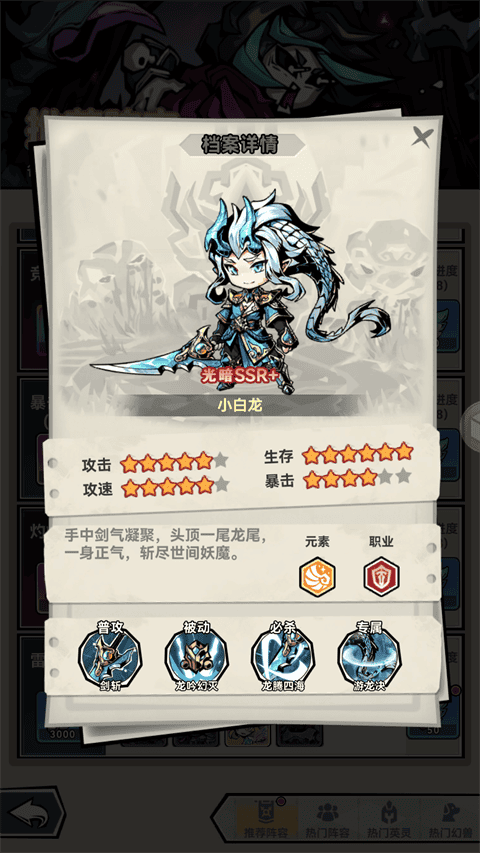Open the 普攻 skill 剑斩

click(109, 658)
